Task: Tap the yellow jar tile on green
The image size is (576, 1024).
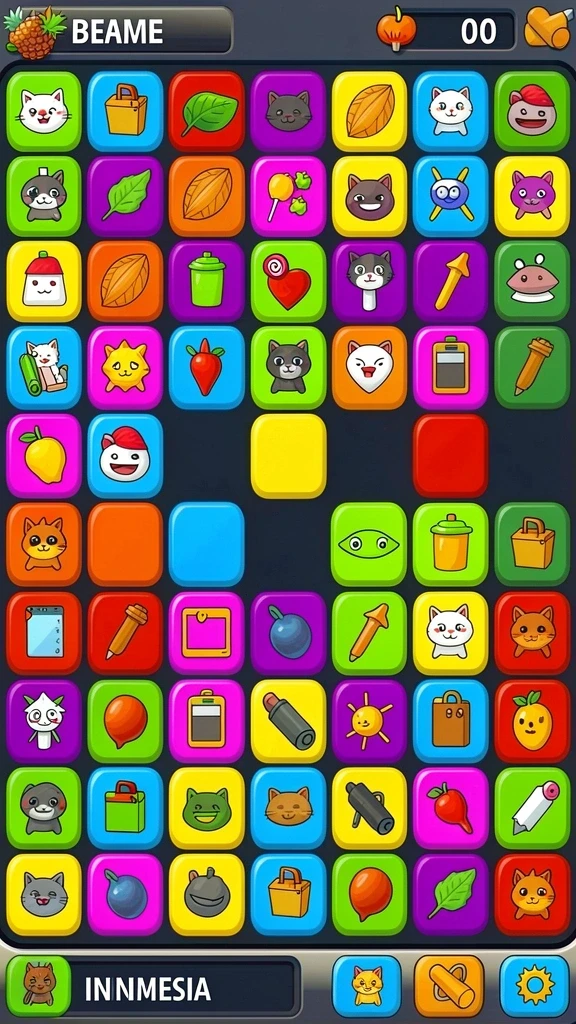Action: (x=450, y=543)
